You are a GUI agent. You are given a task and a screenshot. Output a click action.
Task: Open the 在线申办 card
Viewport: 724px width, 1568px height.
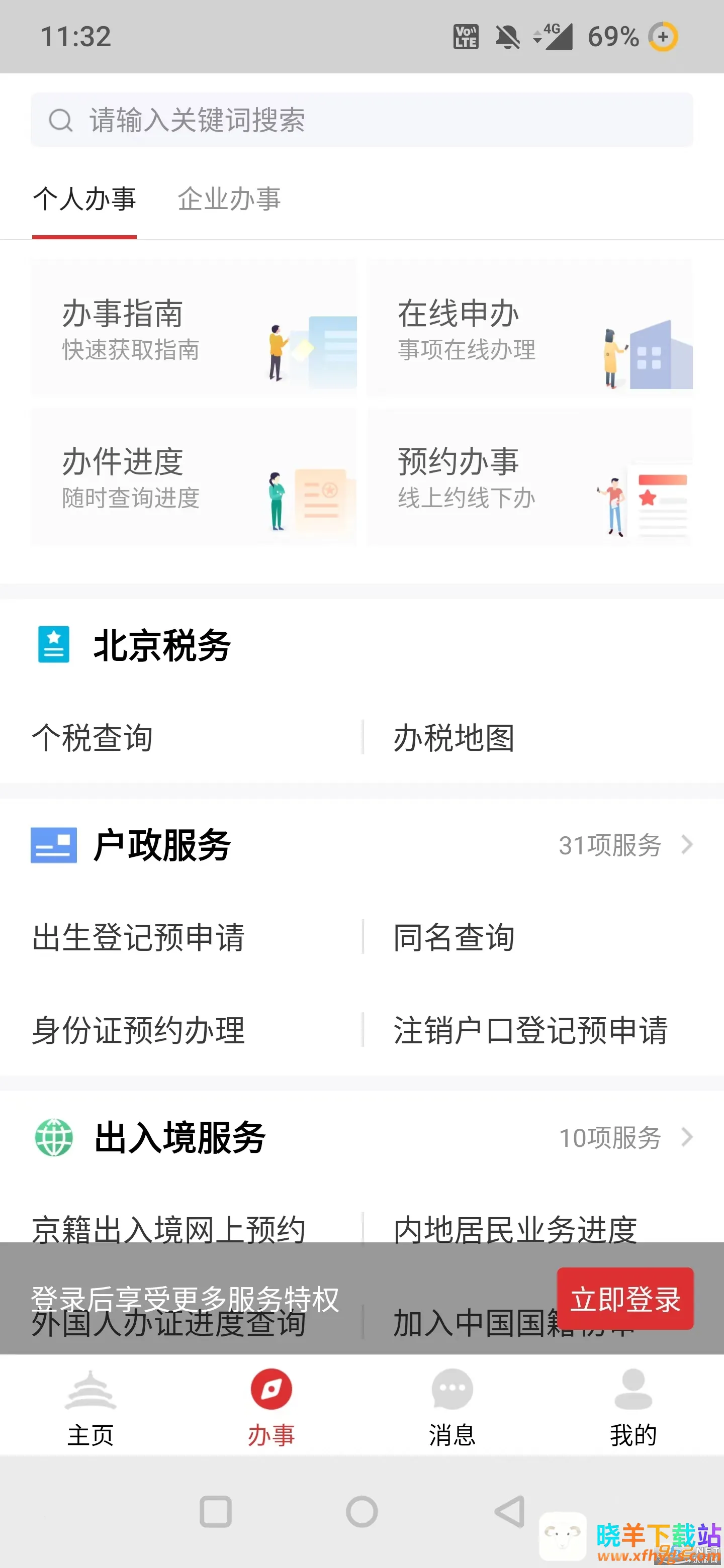coord(529,329)
